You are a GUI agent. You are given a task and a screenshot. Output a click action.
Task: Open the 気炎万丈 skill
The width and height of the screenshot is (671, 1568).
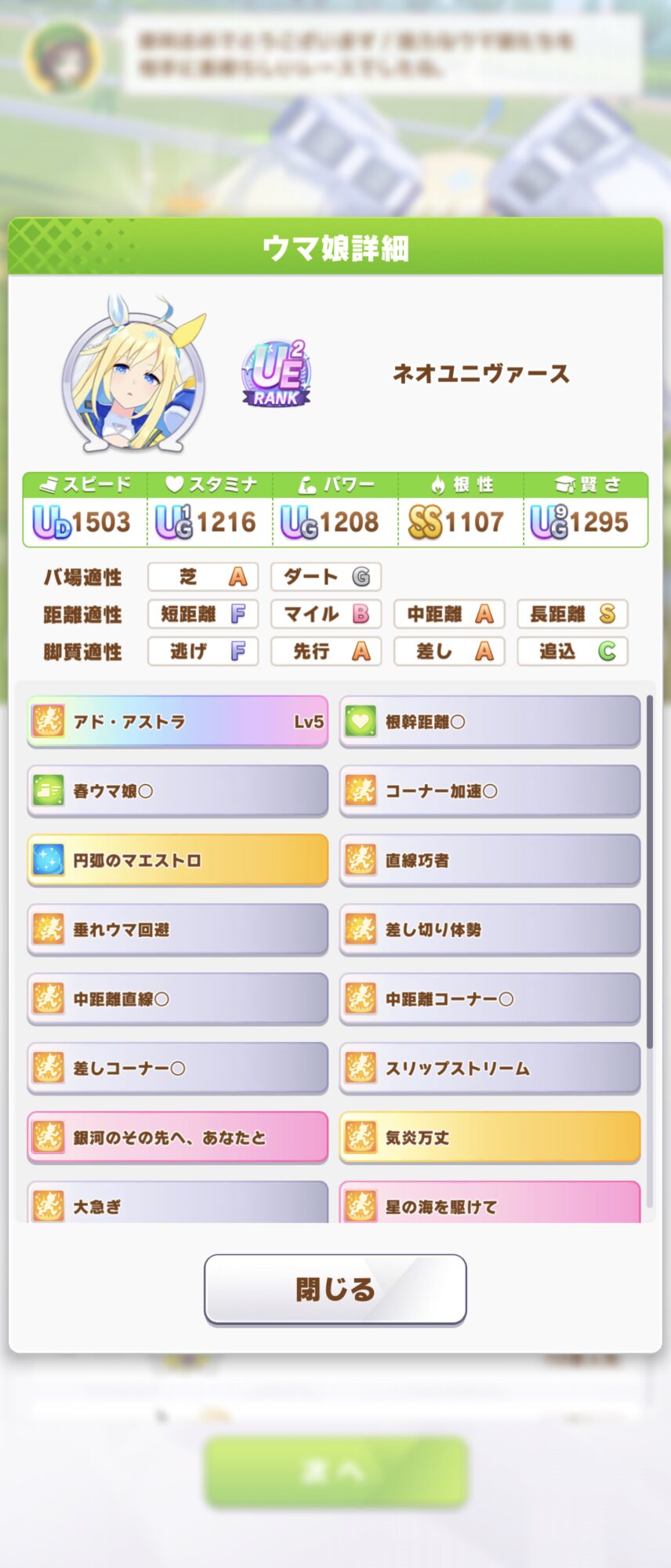pyautogui.click(x=490, y=1138)
